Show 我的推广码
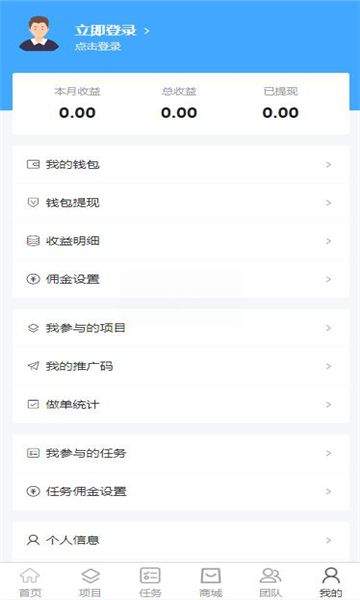Image resolution: width=360 pixels, height=600 pixels. [181, 366]
